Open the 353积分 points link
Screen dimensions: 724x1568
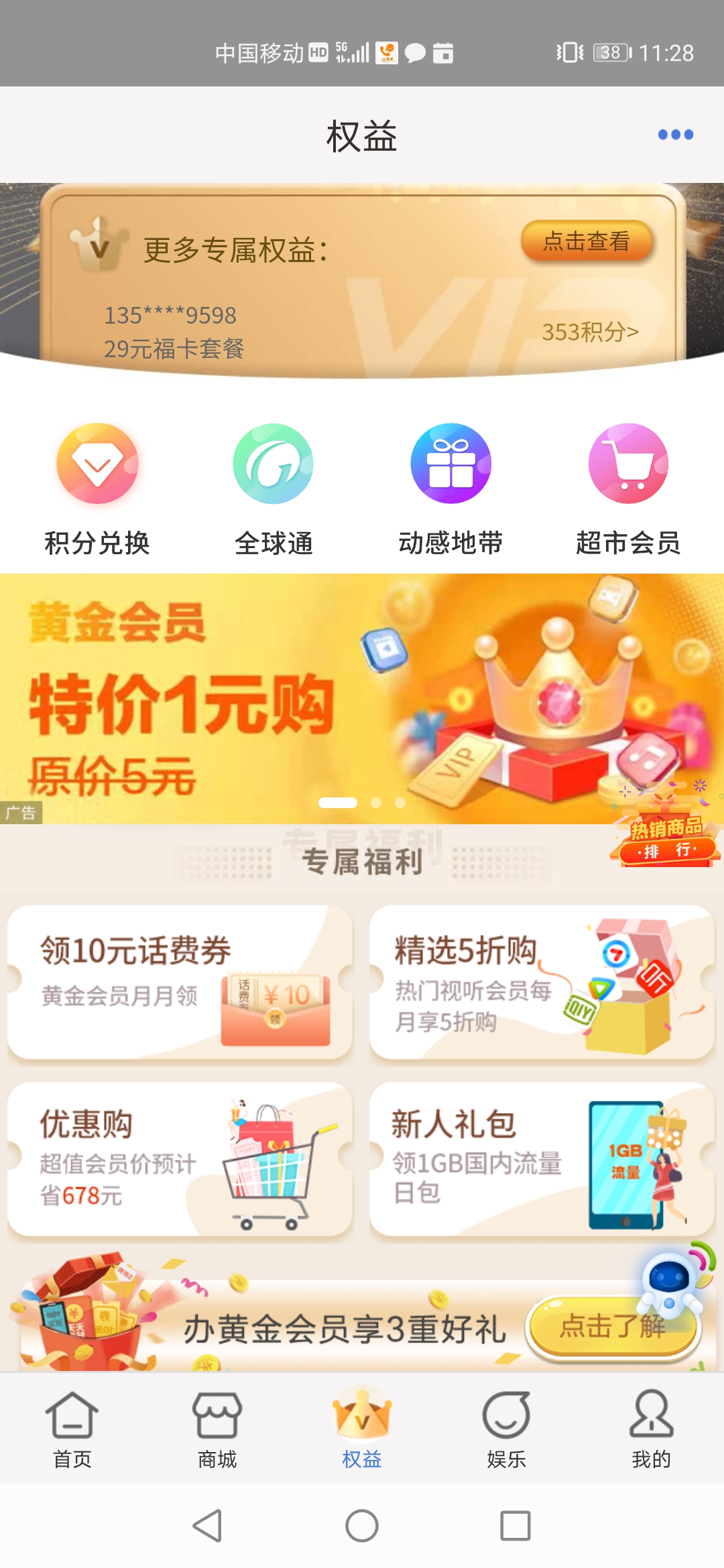[x=590, y=332]
